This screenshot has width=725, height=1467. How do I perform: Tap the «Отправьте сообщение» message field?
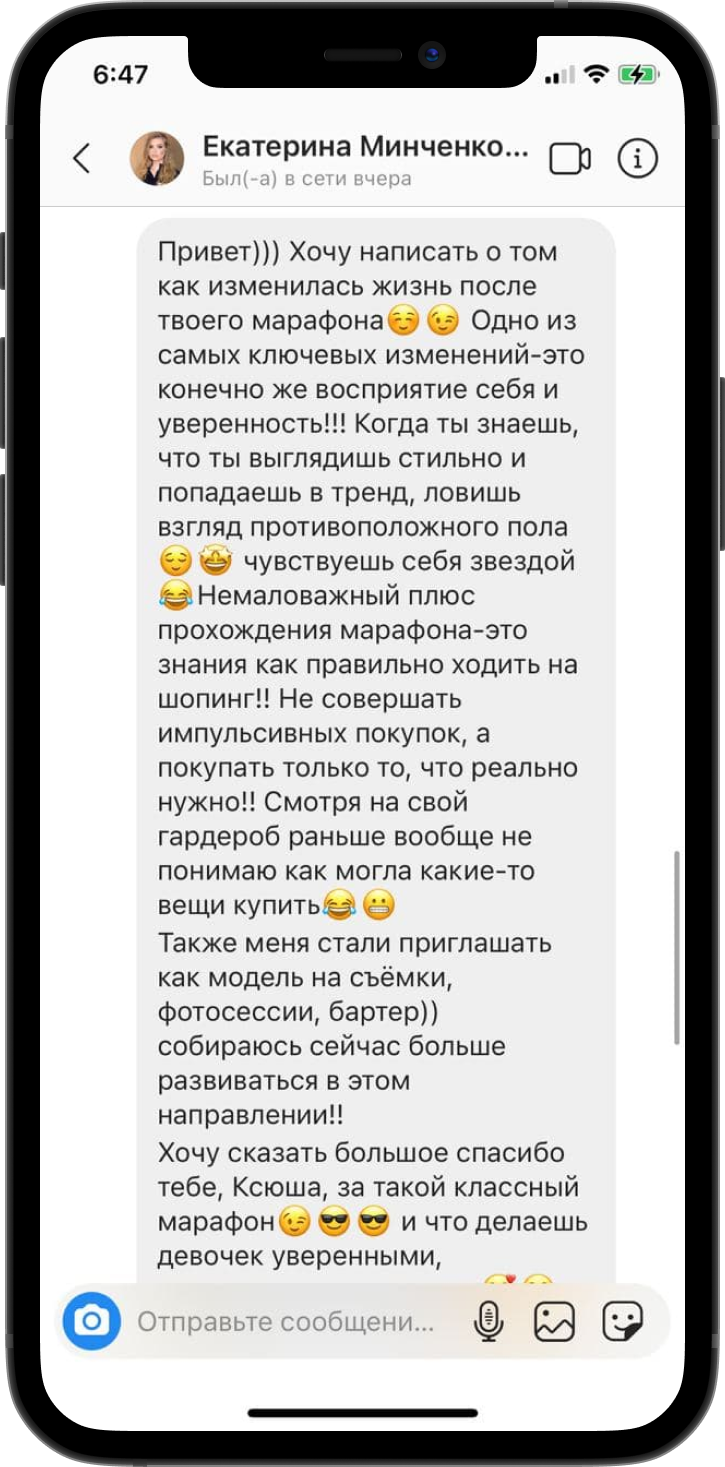pos(290,1322)
